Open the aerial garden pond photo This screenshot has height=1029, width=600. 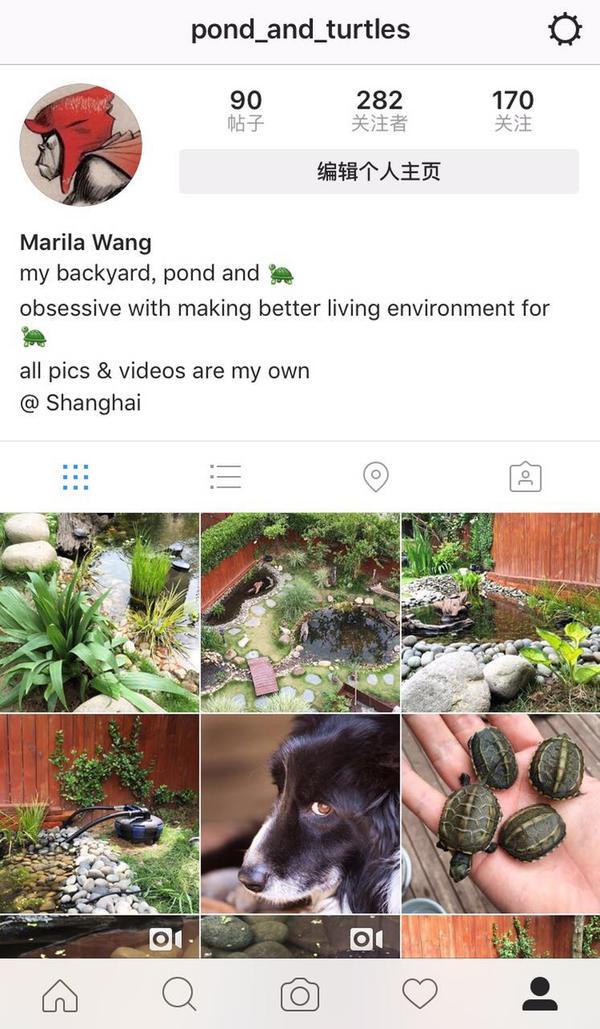[x=300, y=612]
